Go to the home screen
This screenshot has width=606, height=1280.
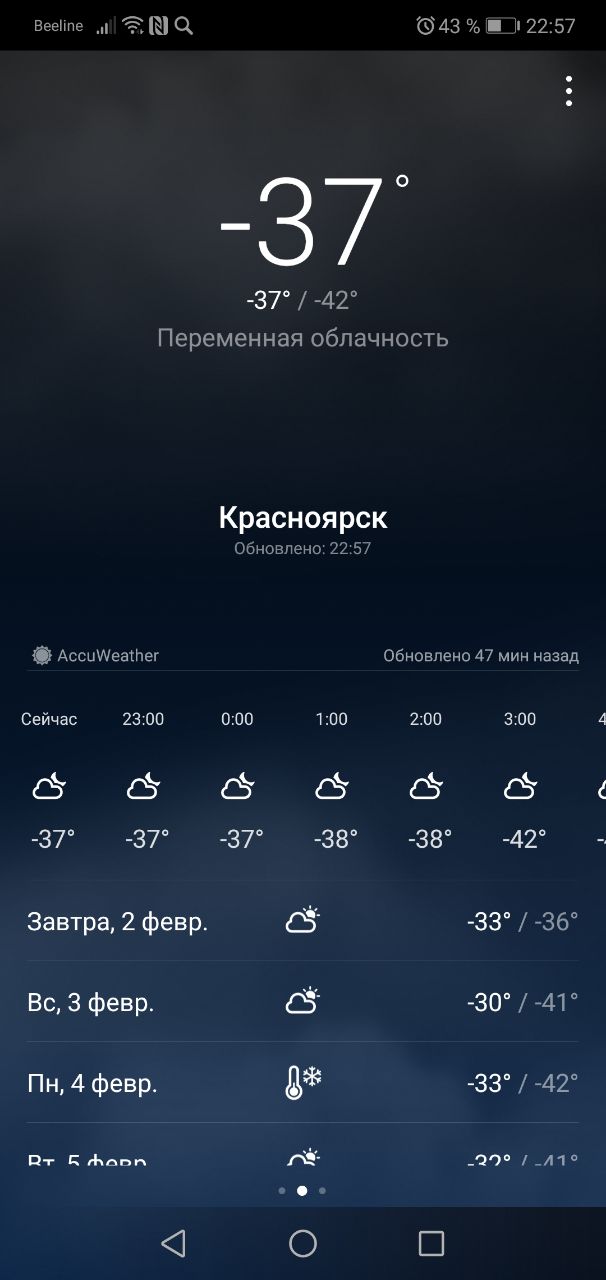point(302,1243)
